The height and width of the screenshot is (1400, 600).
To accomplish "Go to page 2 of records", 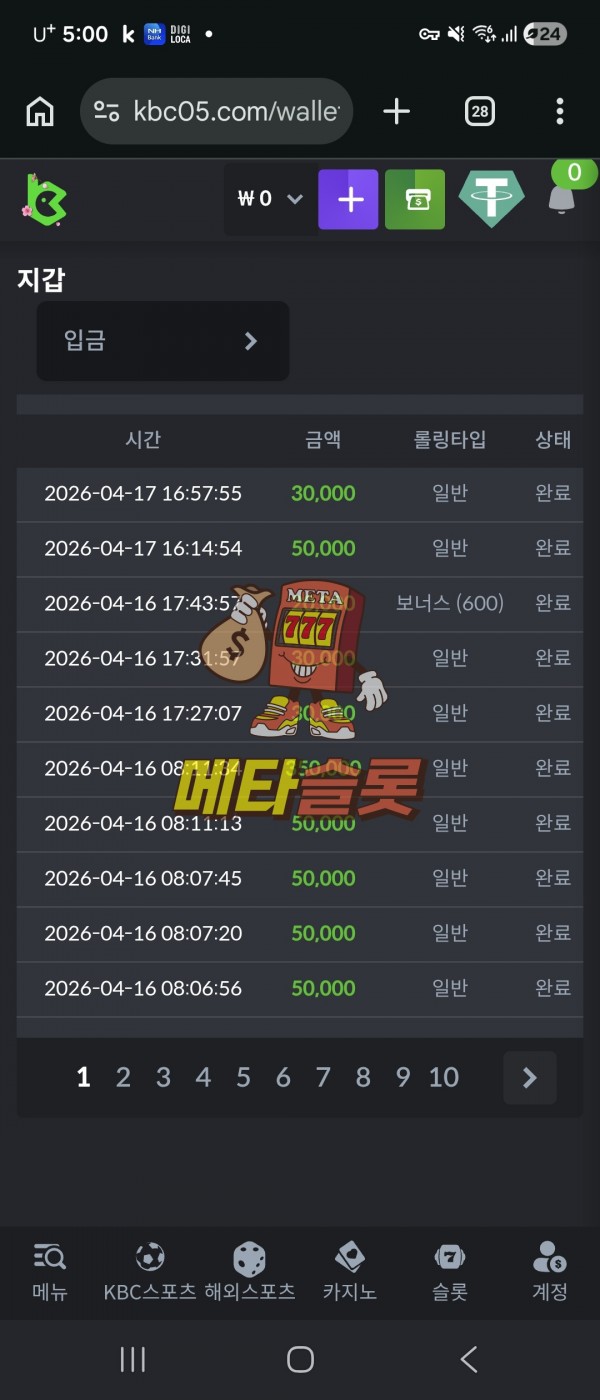I will pos(123,1077).
